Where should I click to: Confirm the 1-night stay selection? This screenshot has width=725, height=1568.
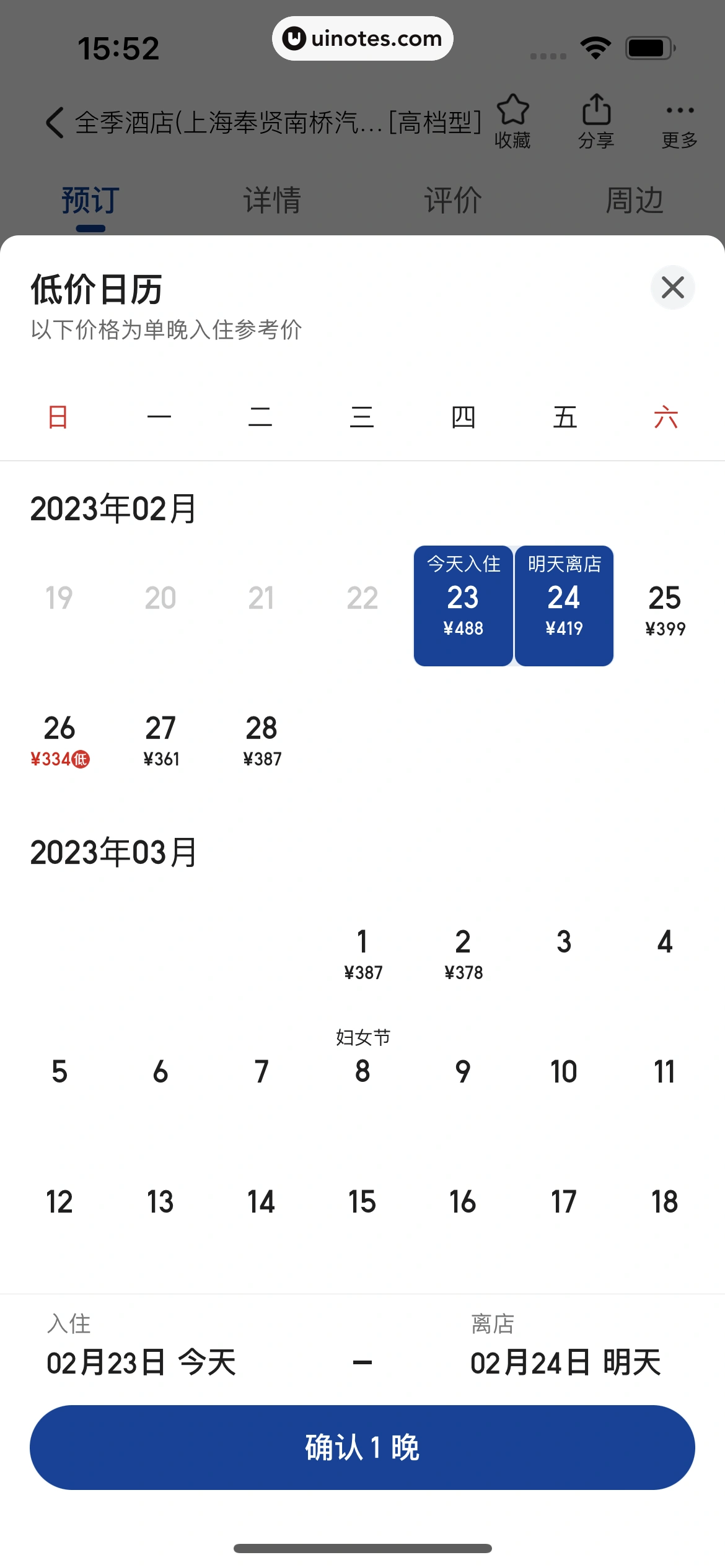(362, 1447)
